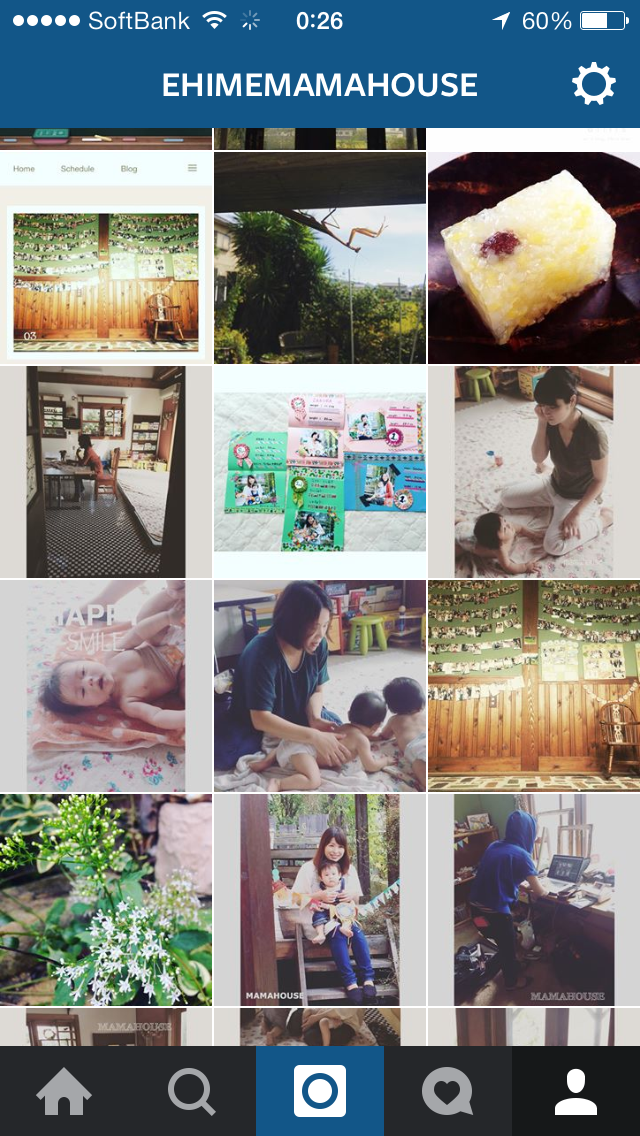View the colorful scrapbook cards photo
Image resolution: width=640 pixels, height=1136 pixels.
click(320, 472)
